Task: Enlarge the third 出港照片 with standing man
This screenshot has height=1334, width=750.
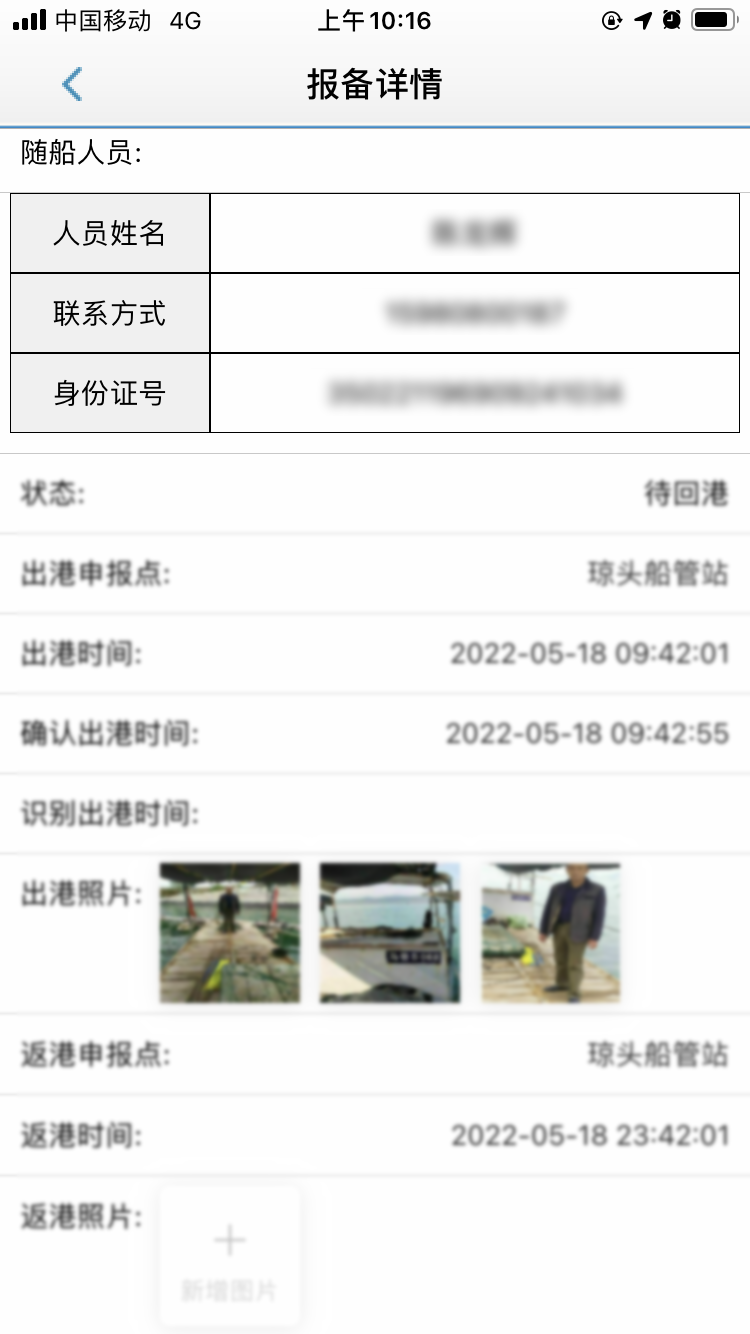Action: coord(551,933)
